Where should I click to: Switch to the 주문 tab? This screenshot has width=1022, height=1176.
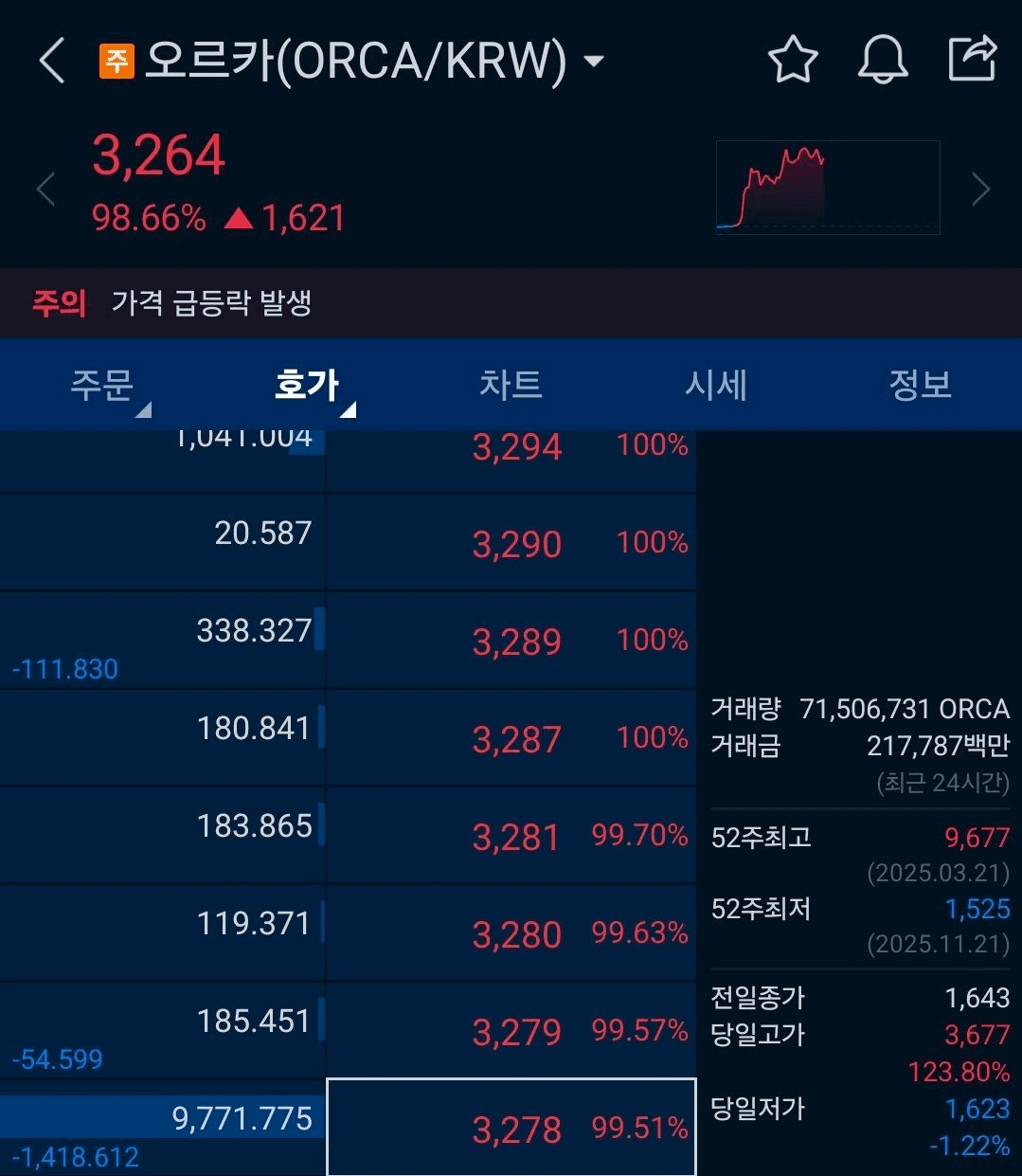[x=102, y=386]
